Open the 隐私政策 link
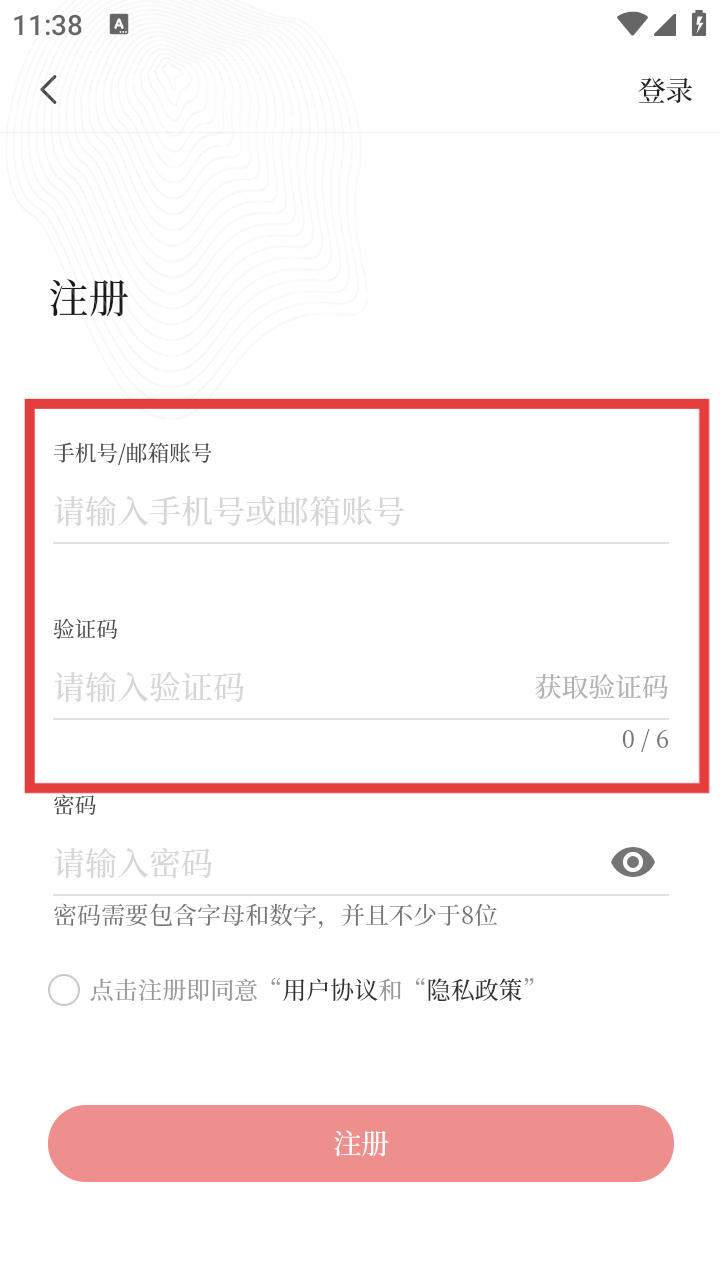 (x=475, y=990)
